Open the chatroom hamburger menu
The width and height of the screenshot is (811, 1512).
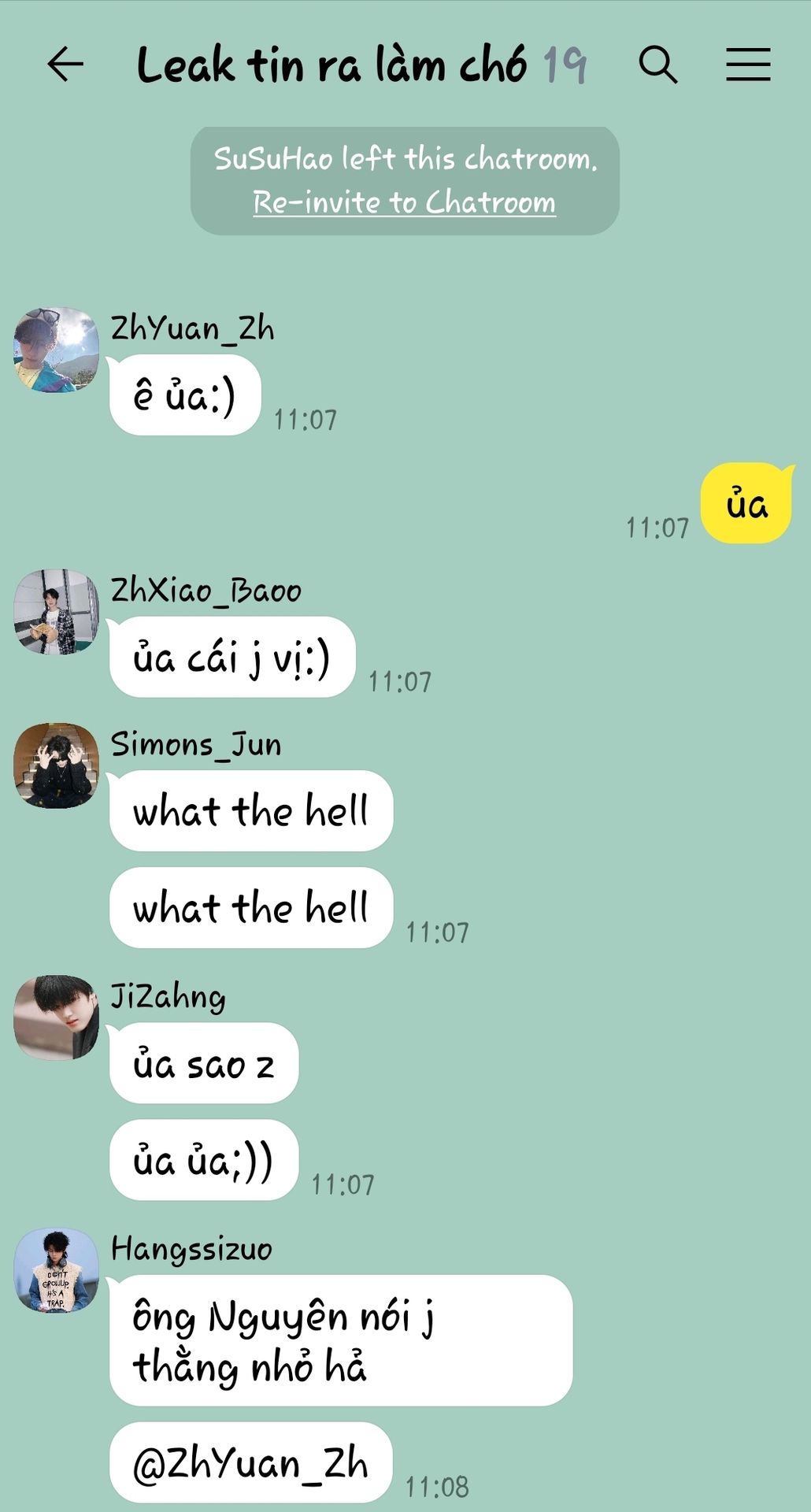[x=747, y=65]
